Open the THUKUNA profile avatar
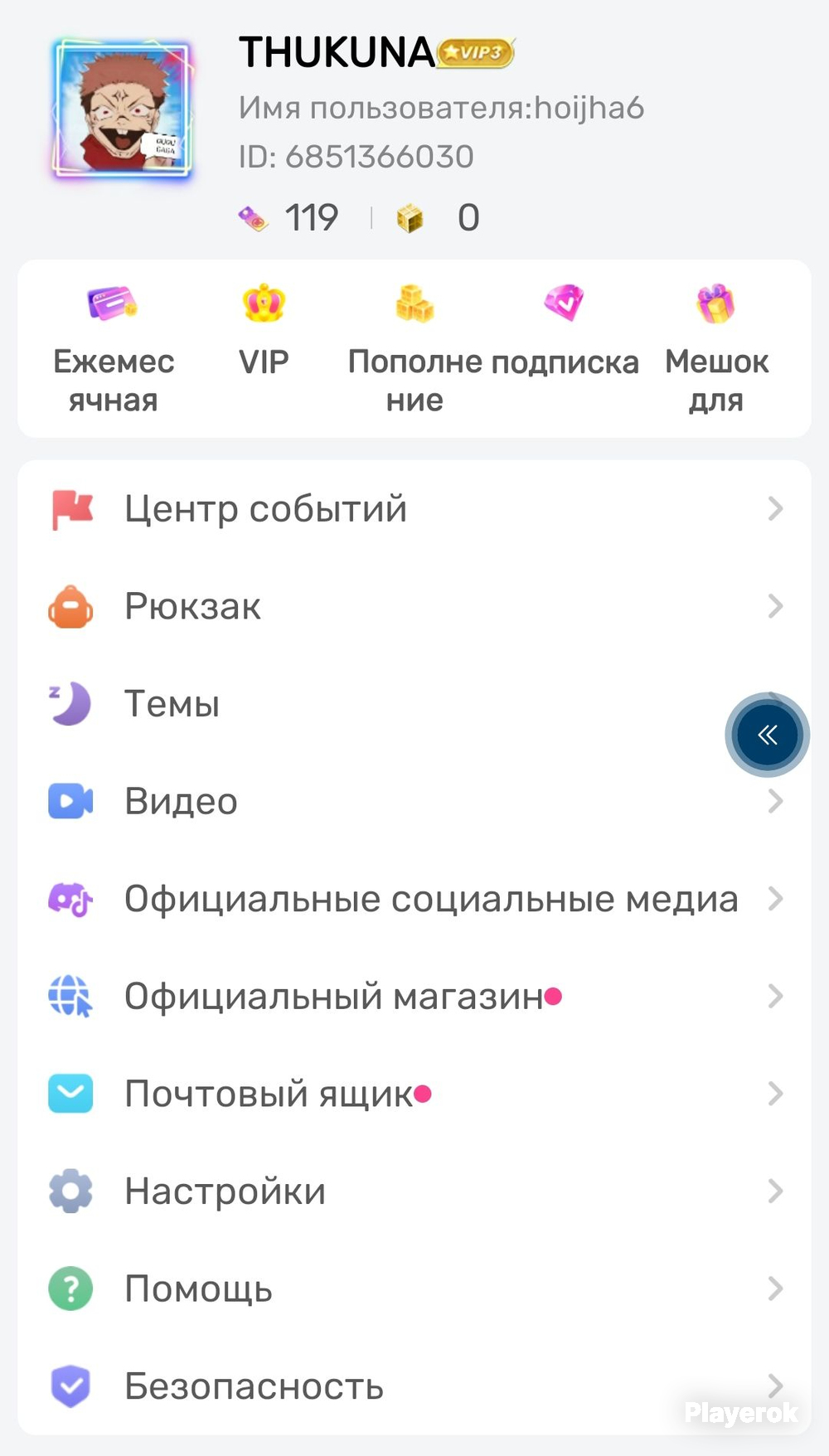829x1456 pixels. [x=123, y=109]
